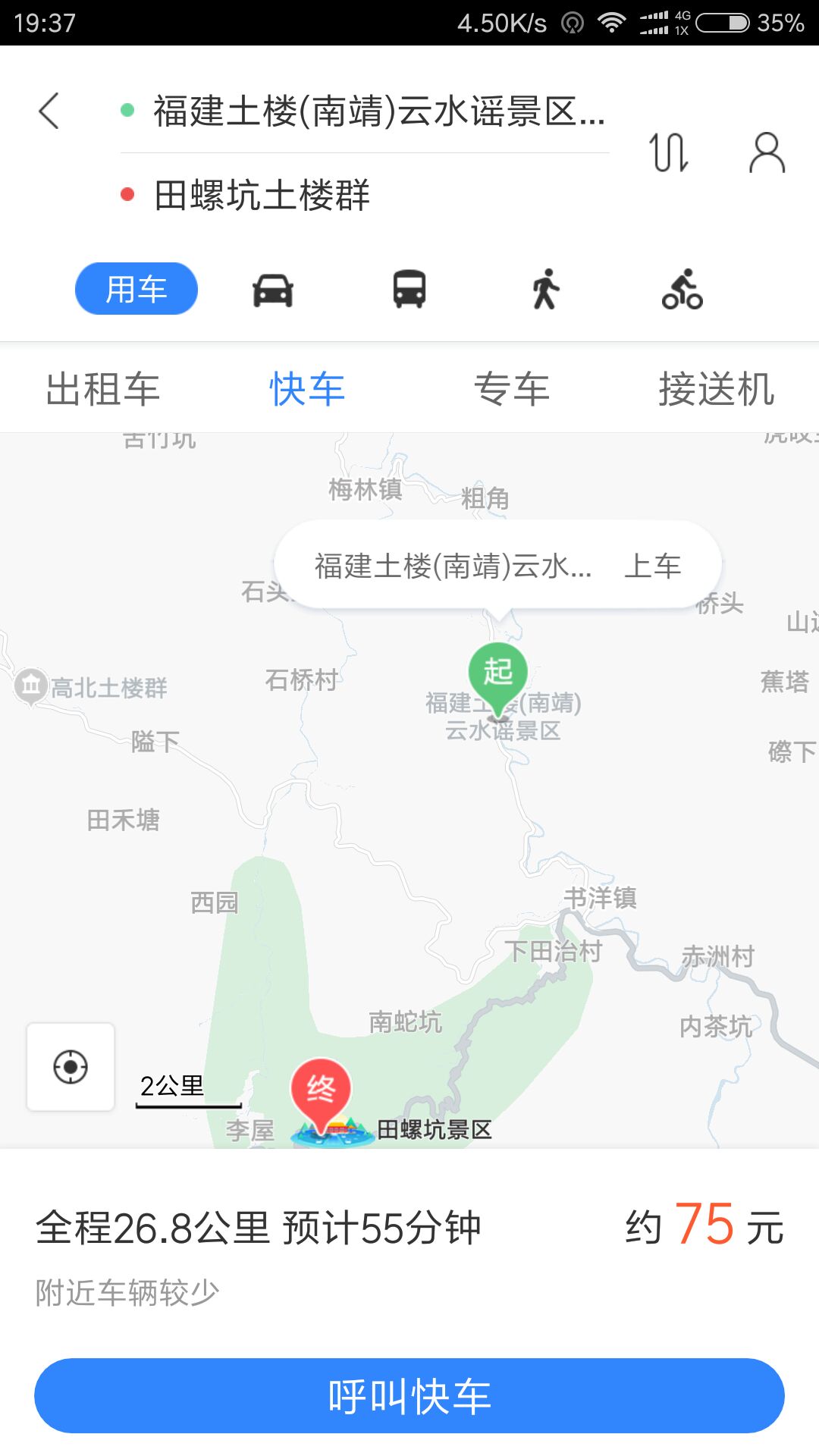Open the user profile icon
The height and width of the screenshot is (1456, 819).
click(767, 152)
